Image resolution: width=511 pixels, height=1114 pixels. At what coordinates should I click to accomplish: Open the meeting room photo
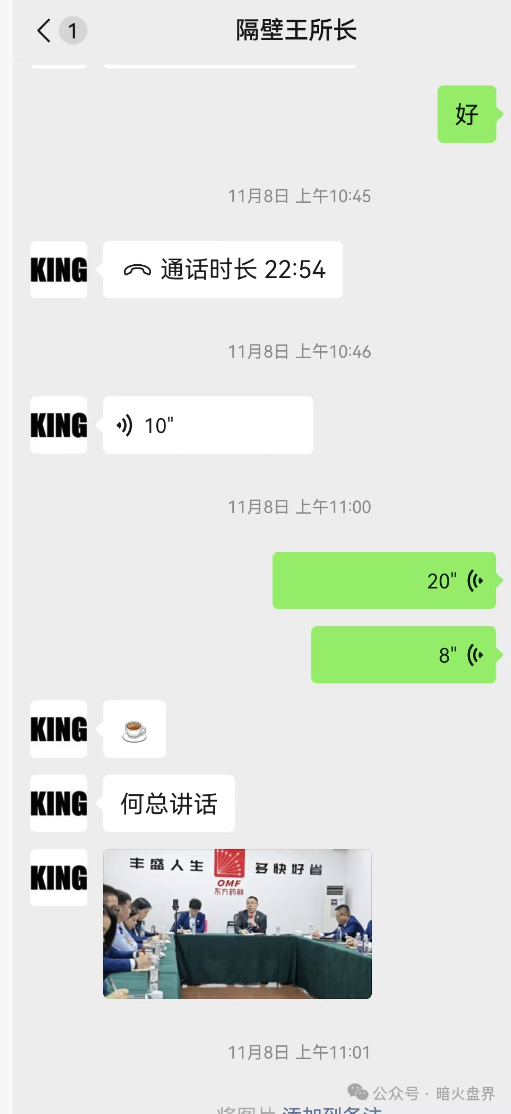coord(237,924)
